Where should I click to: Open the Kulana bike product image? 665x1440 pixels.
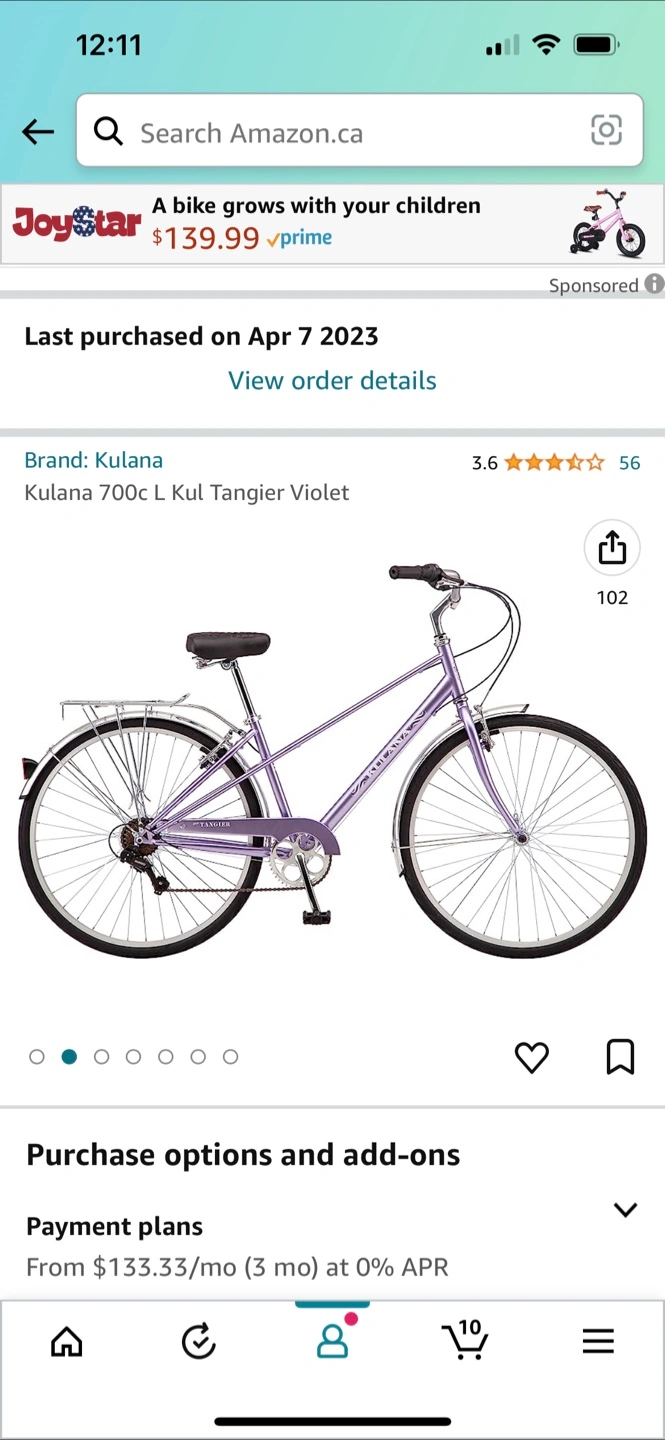332,760
